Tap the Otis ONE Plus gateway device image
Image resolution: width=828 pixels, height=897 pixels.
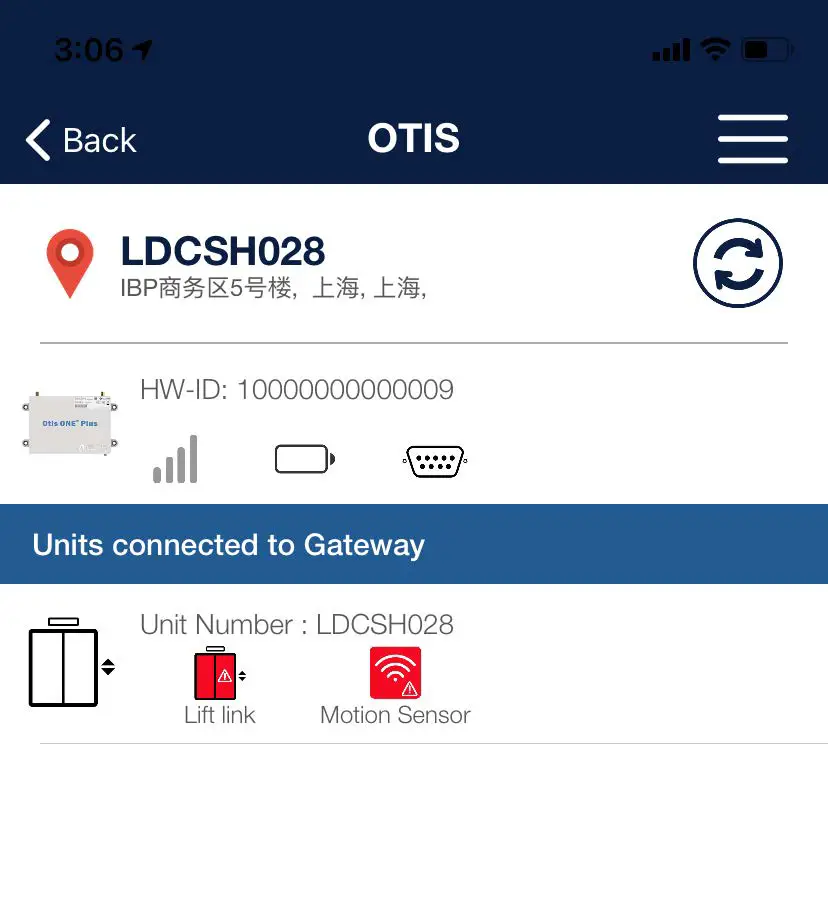pyautogui.click(x=68, y=423)
